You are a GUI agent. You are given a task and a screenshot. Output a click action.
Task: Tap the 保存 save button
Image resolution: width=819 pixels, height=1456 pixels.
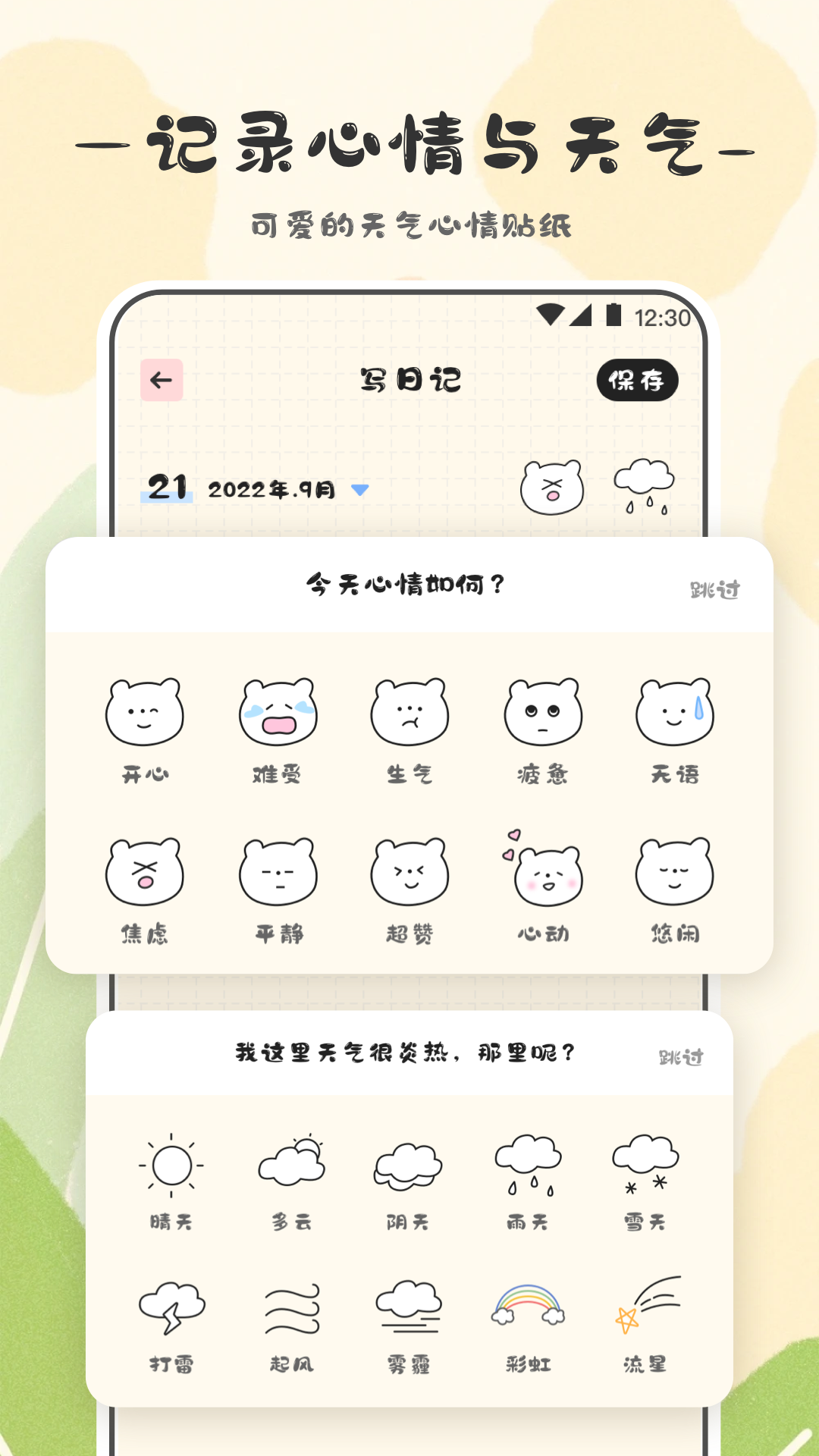pos(641,381)
